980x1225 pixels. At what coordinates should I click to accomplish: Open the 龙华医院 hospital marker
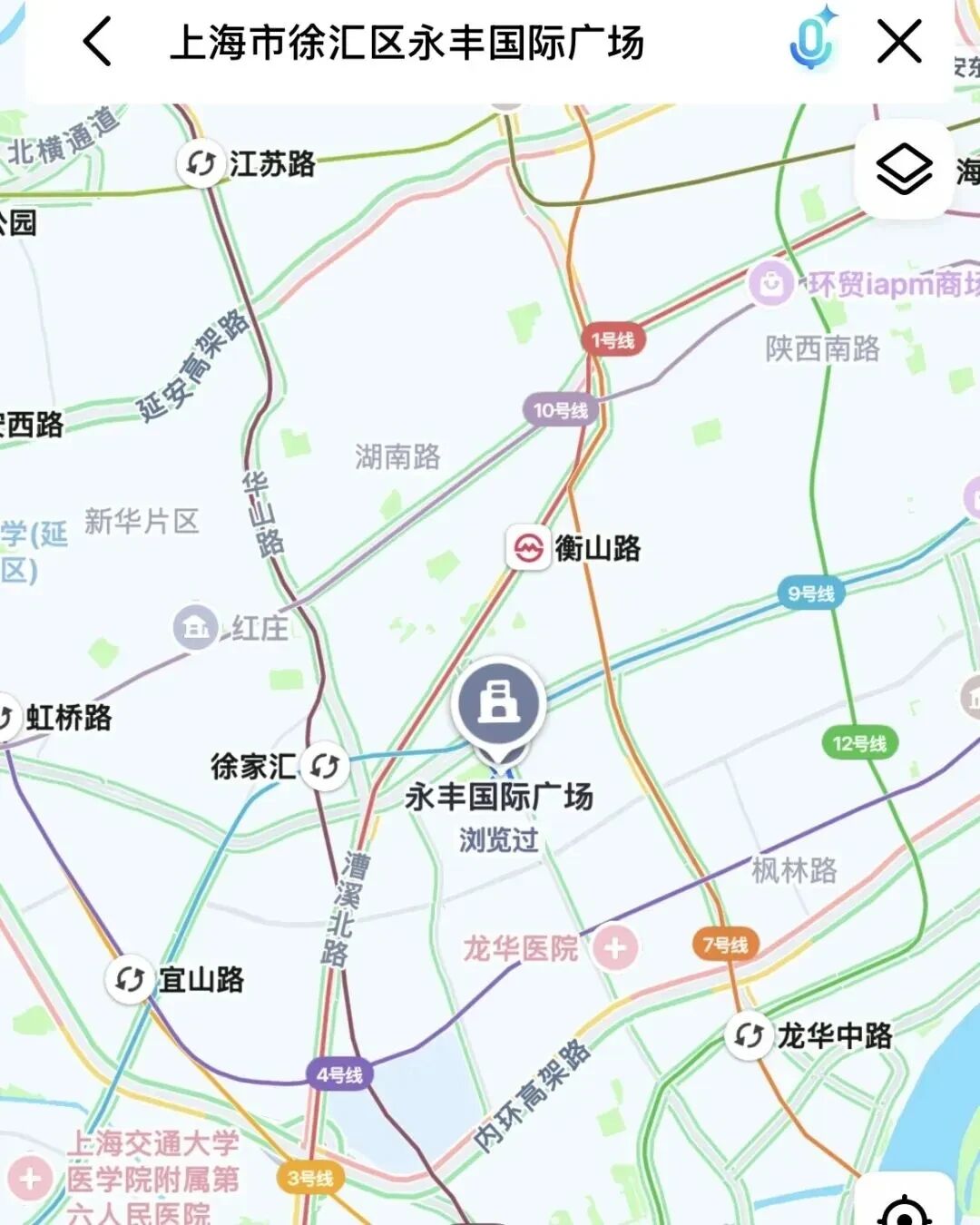click(x=615, y=949)
